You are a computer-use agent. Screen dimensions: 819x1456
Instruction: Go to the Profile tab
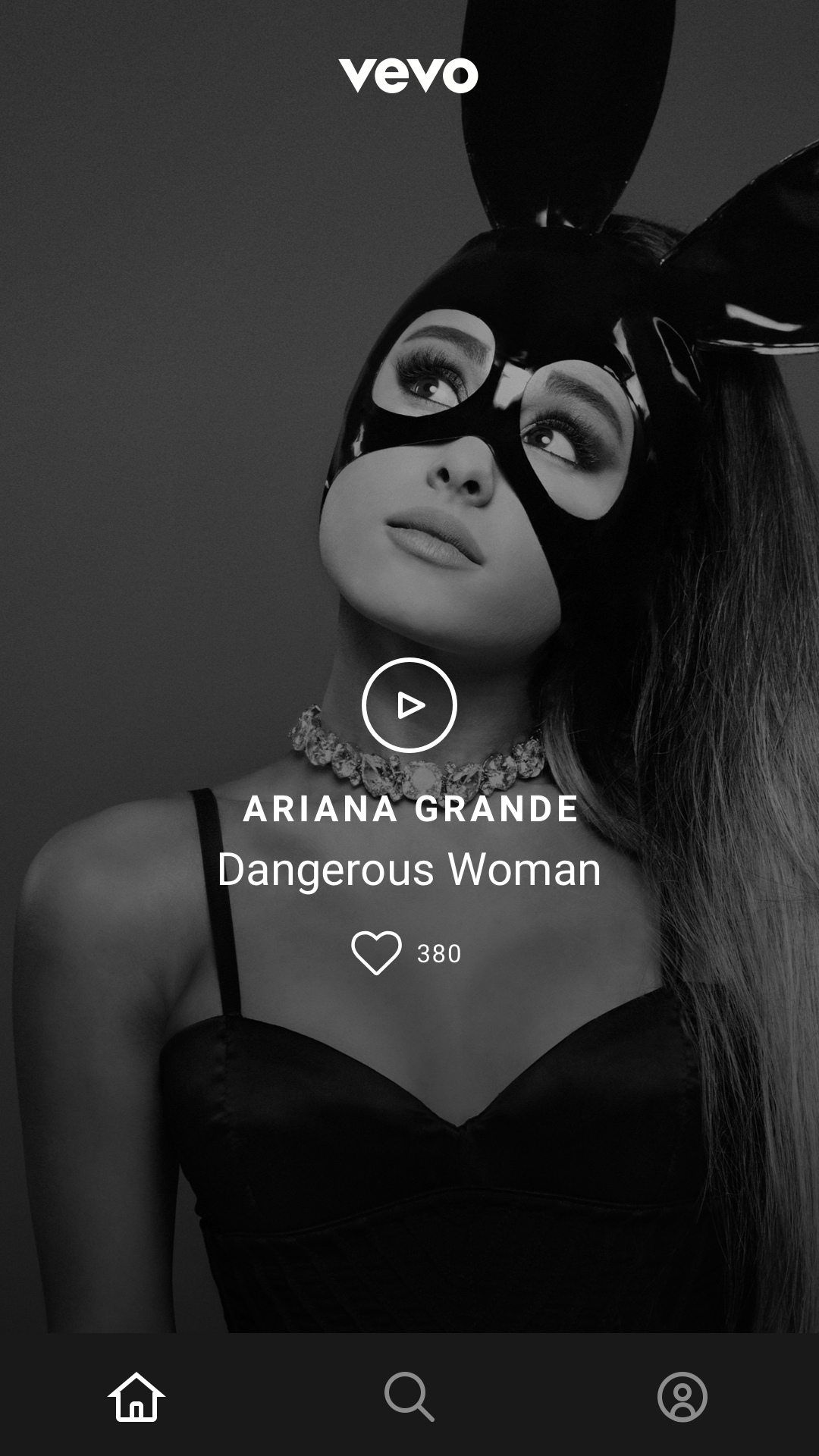pyautogui.click(x=682, y=1396)
